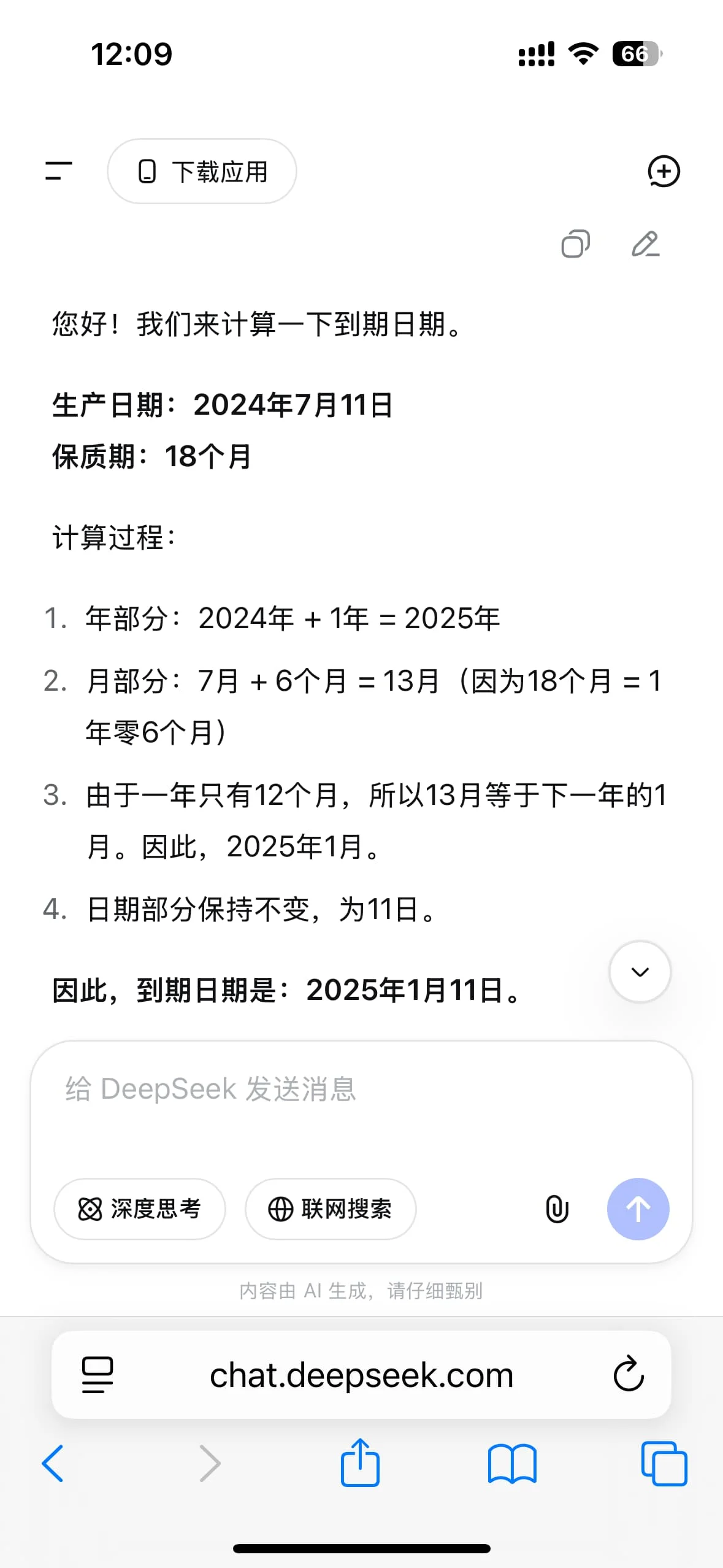Attach a file with the paperclip
723x1568 pixels.
tap(557, 1209)
